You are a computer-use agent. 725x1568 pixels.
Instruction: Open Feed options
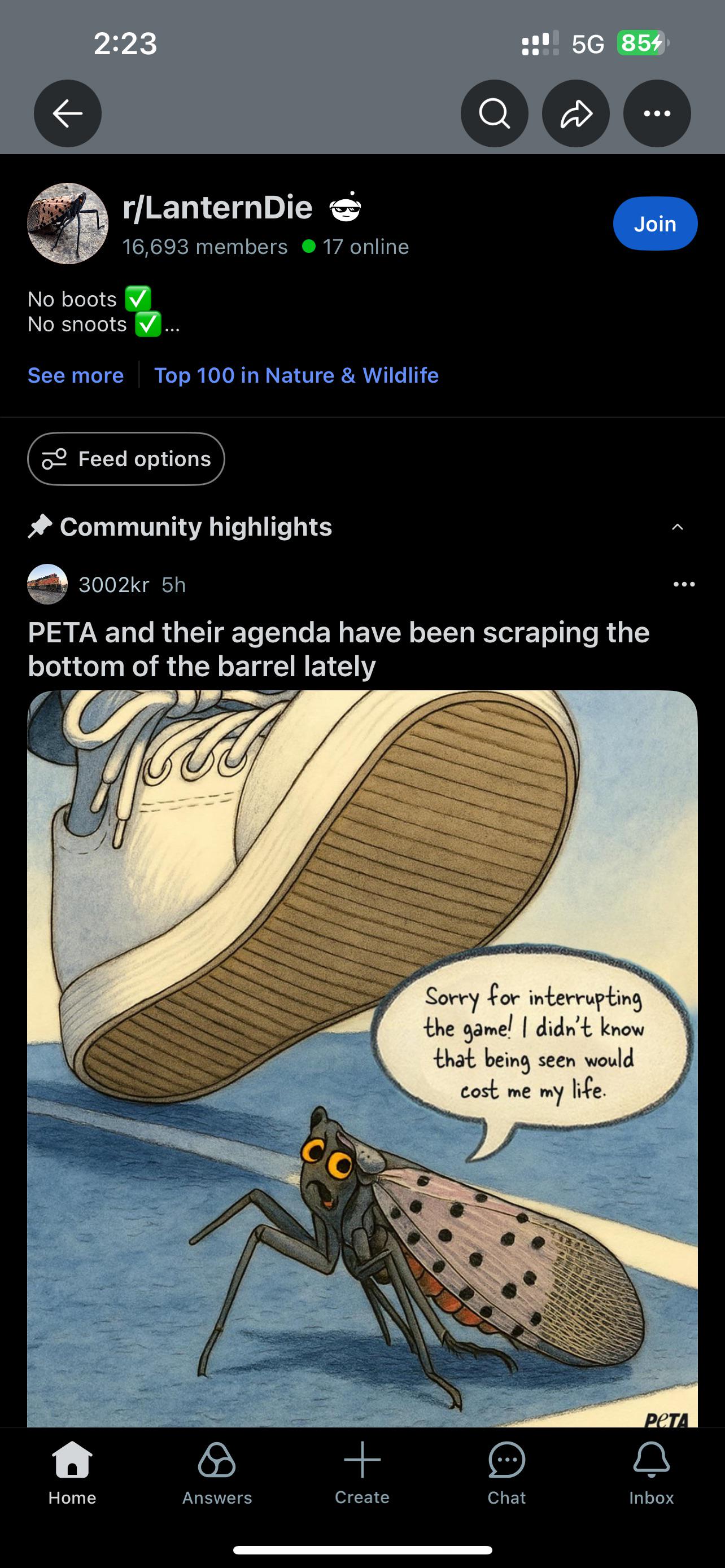pyautogui.click(x=126, y=458)
